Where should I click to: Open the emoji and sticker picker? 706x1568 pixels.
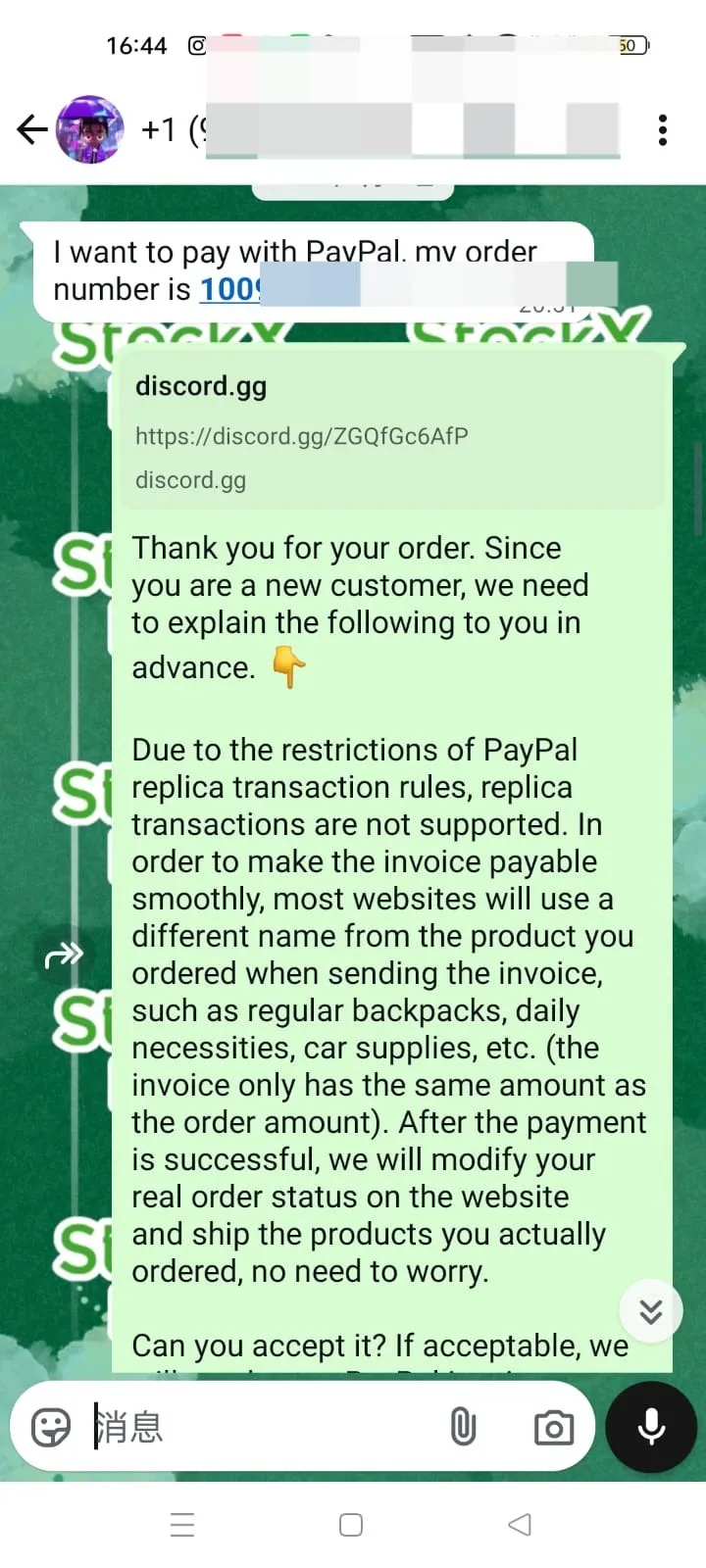[51, 1427]
